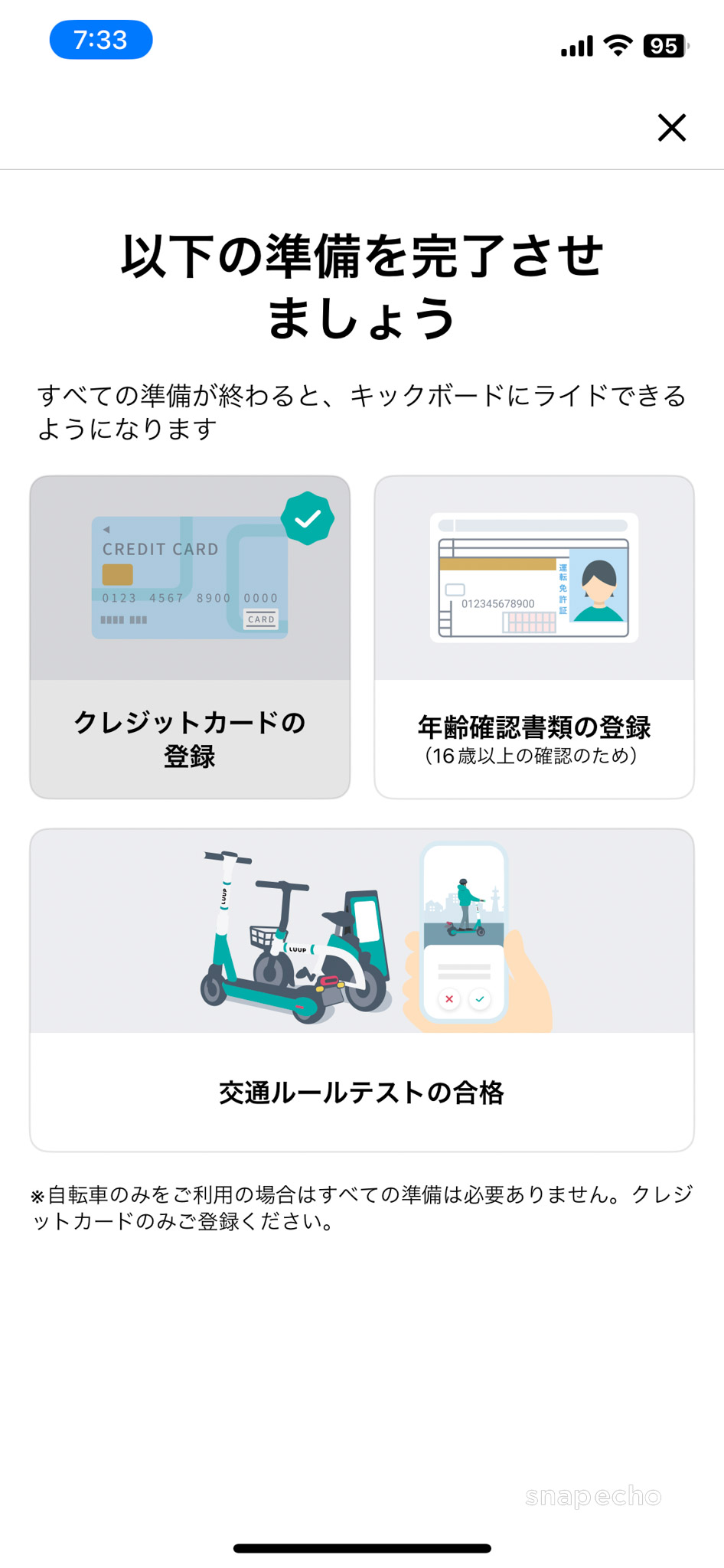Tap the green checkmark badge on credit card
Screen dimensions: 724x1568
[x=308, y=517]
